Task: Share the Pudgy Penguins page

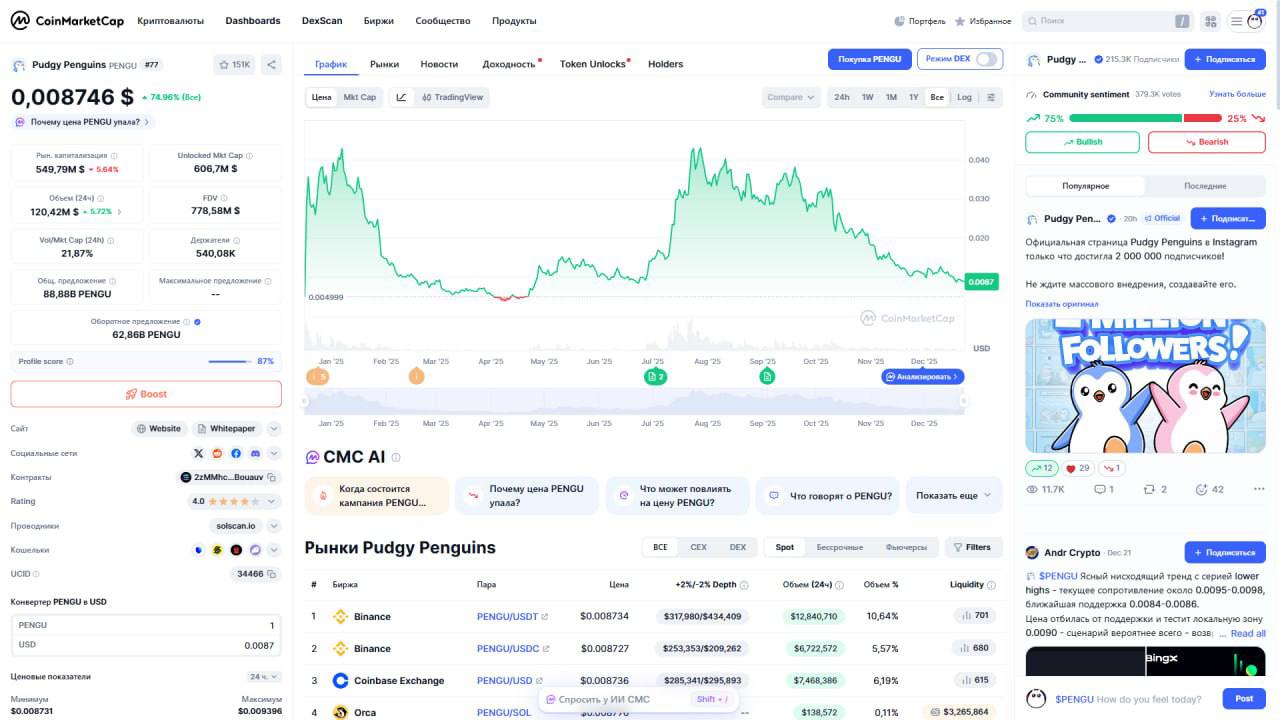Action: (x=272, y=65)
